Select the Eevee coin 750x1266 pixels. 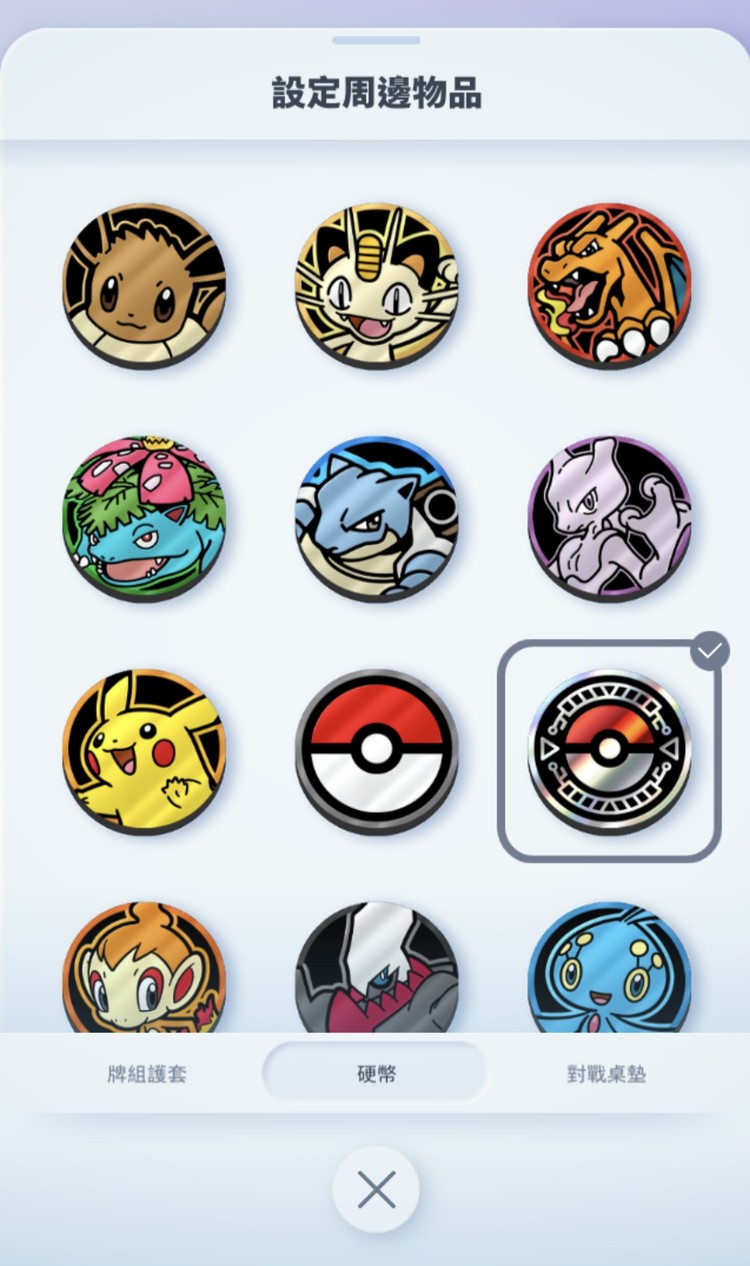[x=144, y=285]
